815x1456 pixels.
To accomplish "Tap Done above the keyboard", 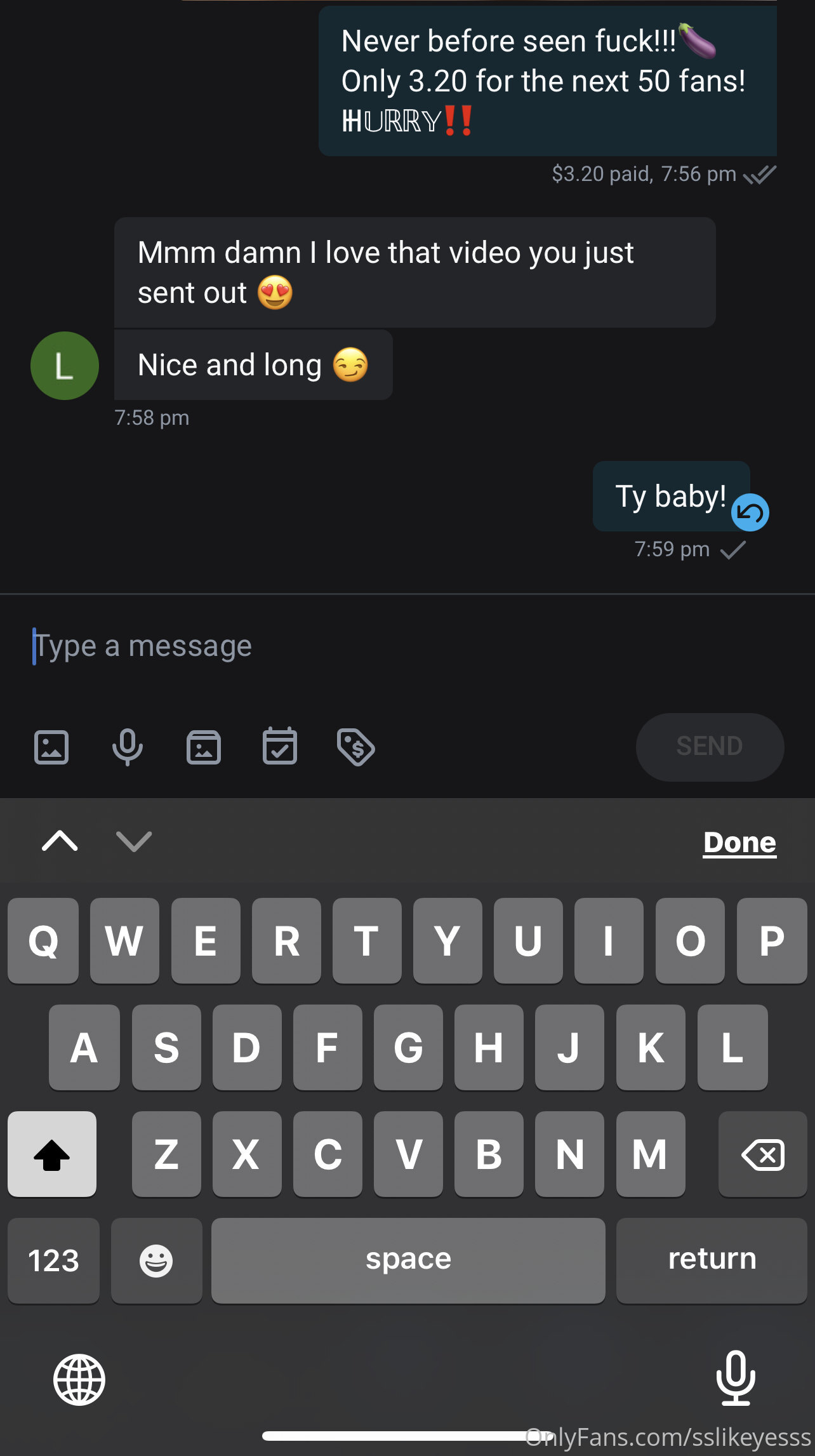I will (x=739, y=843).
